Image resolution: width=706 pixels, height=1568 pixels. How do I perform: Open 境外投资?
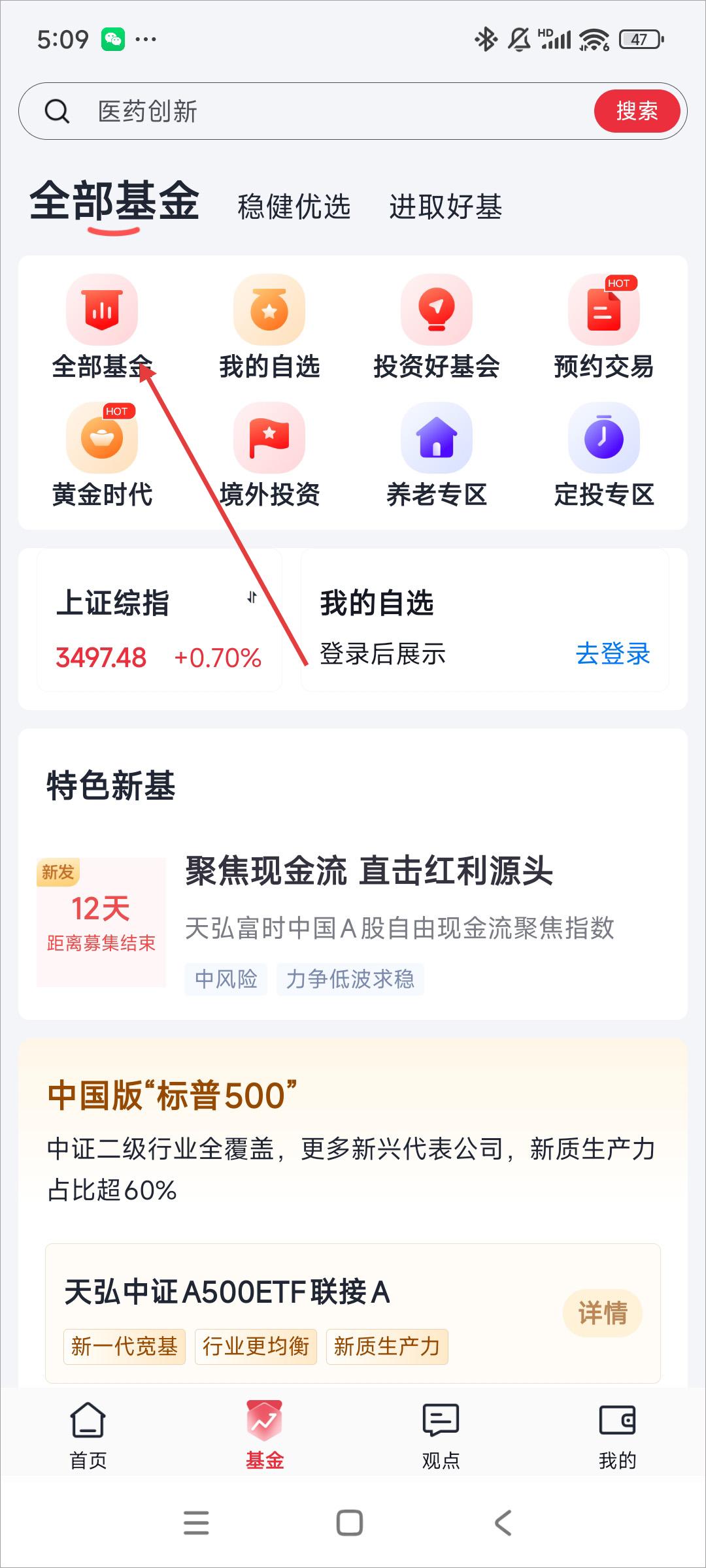269,456
